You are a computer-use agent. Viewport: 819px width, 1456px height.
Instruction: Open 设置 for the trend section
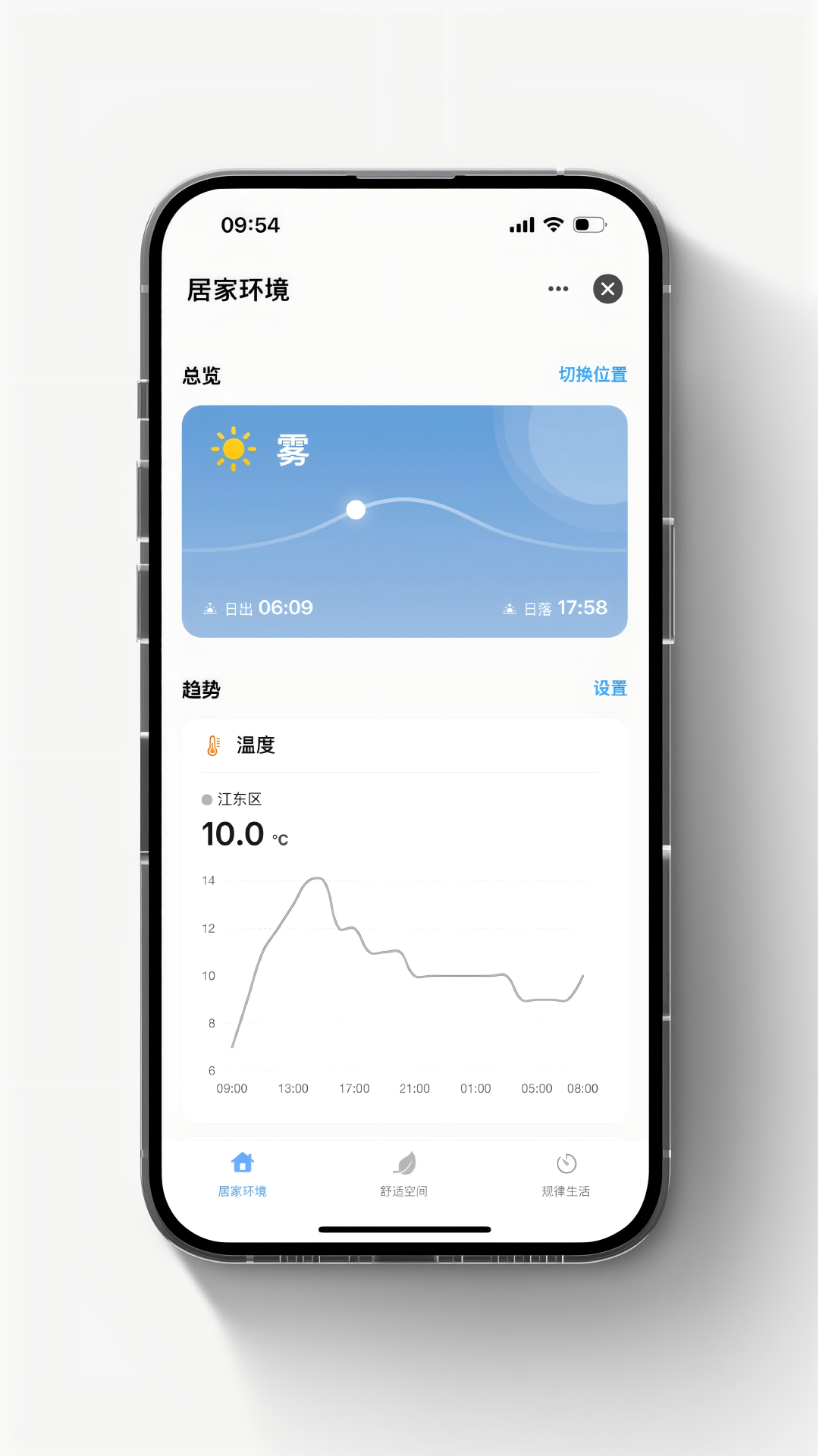coord(610,689)
